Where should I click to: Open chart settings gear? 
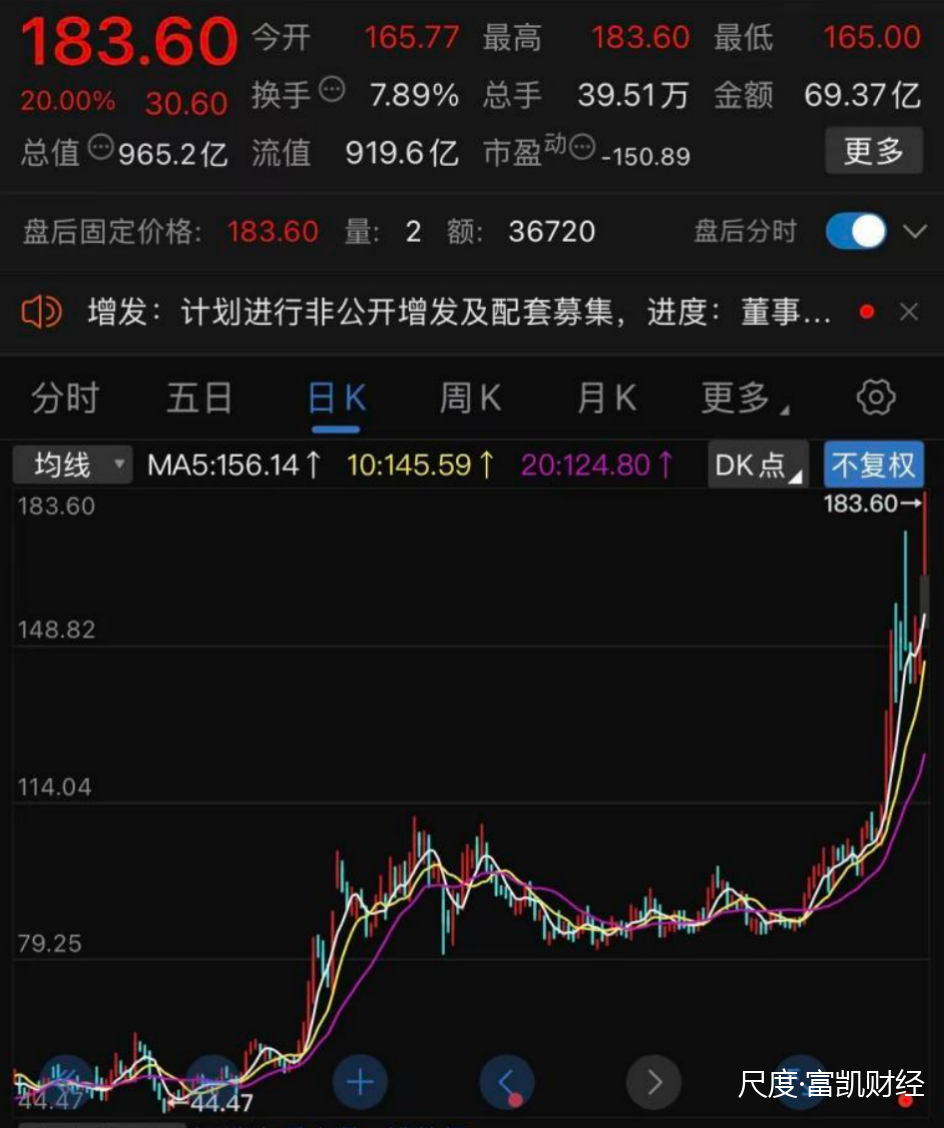coord(876,398)
